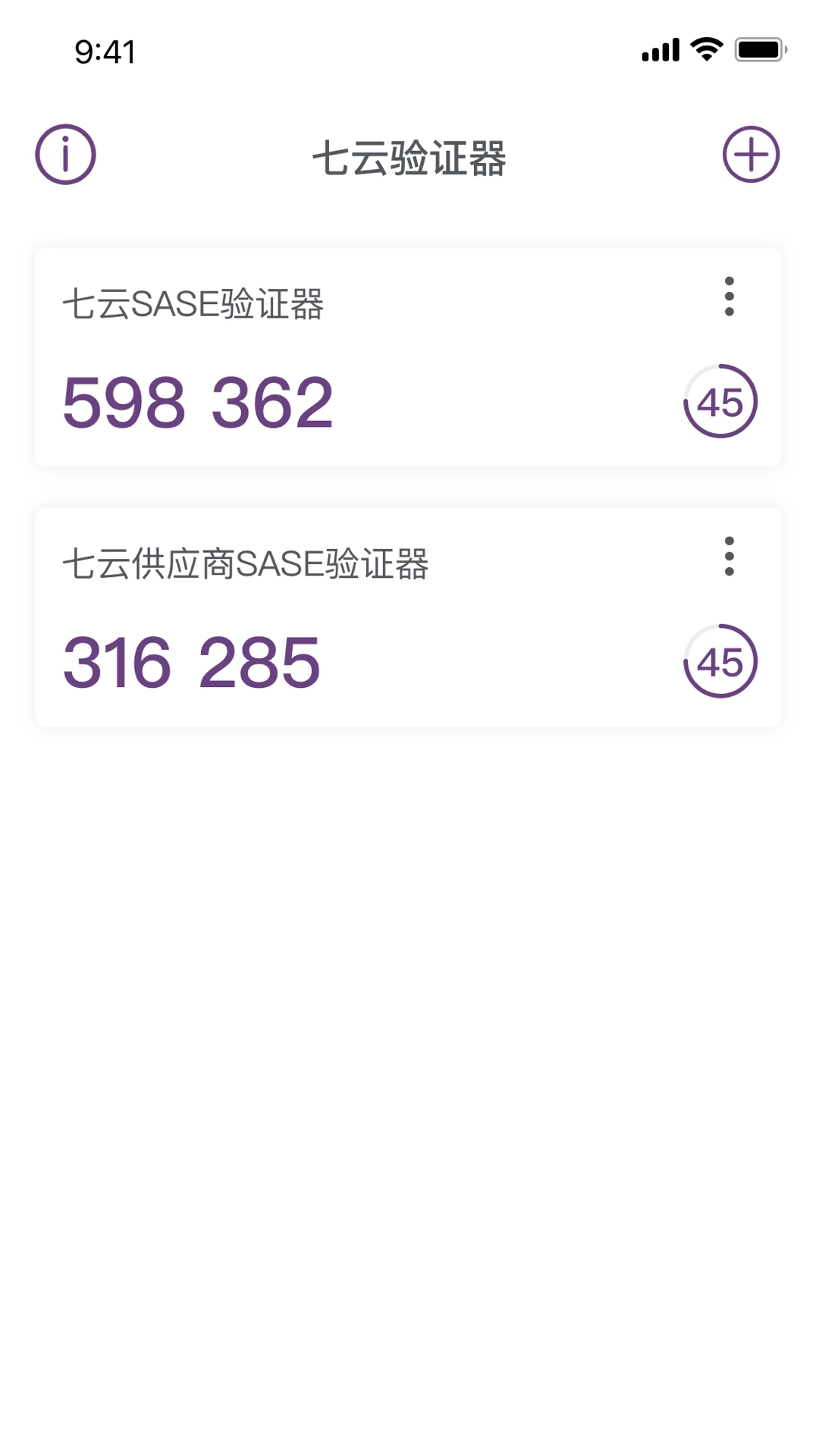Tap the clock showing 9:41 in status bar
The image size is (819, 1456).
coord(102,50)
